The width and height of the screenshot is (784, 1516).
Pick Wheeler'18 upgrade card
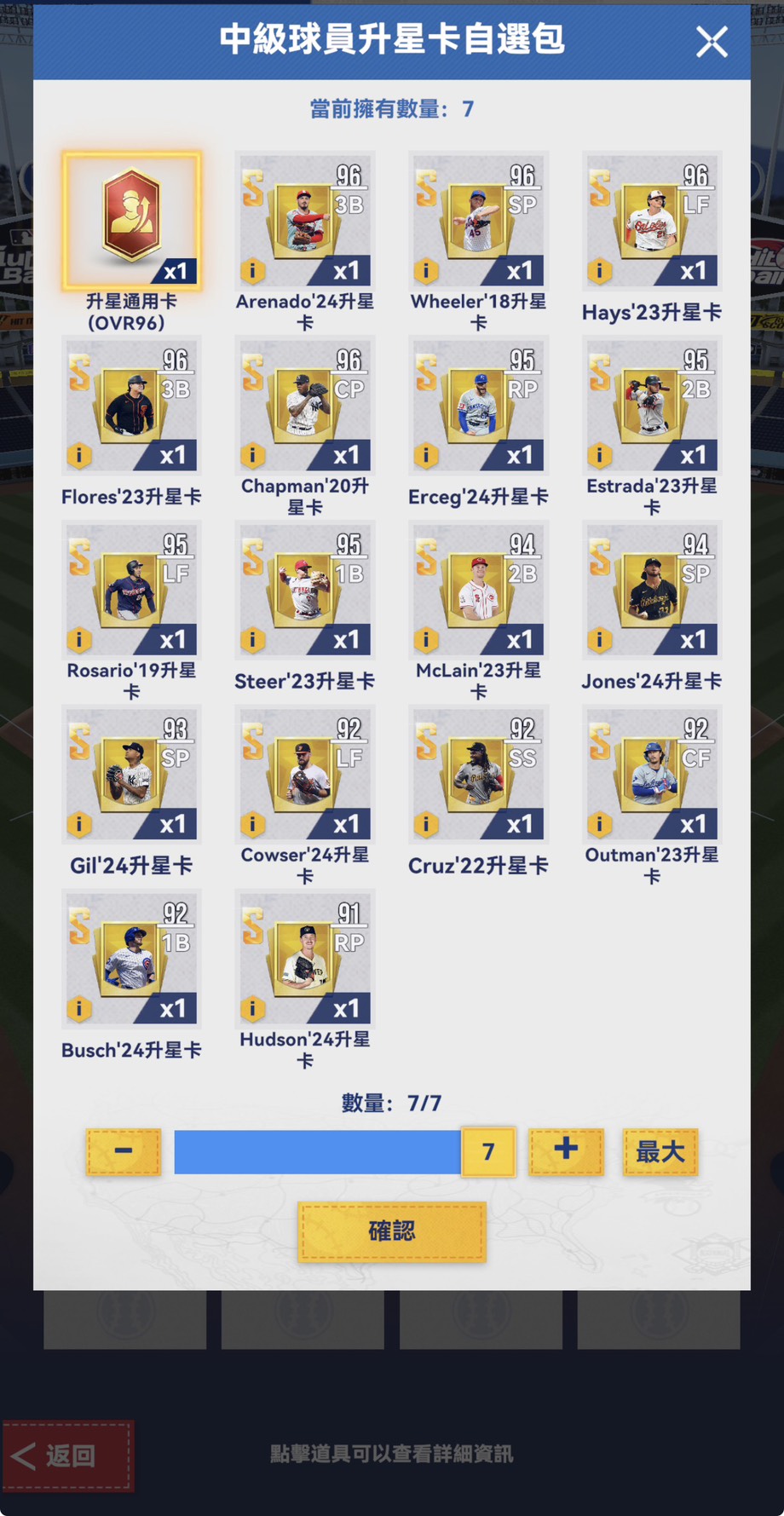coord(478,221)
